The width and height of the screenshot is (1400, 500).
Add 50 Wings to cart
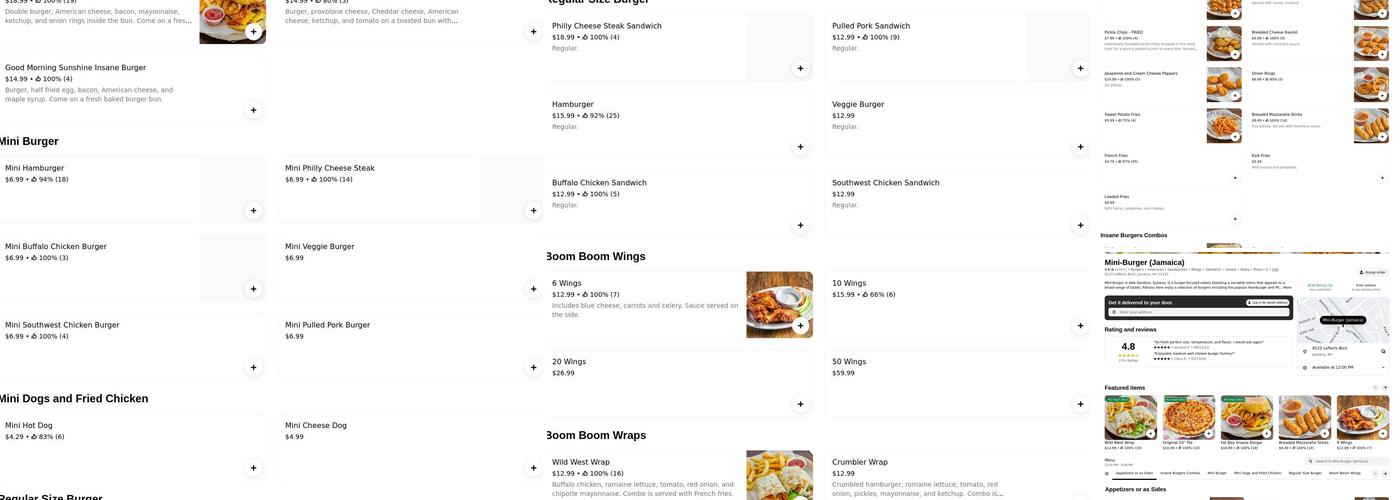pyautogui.click(x=1080, y=404)
